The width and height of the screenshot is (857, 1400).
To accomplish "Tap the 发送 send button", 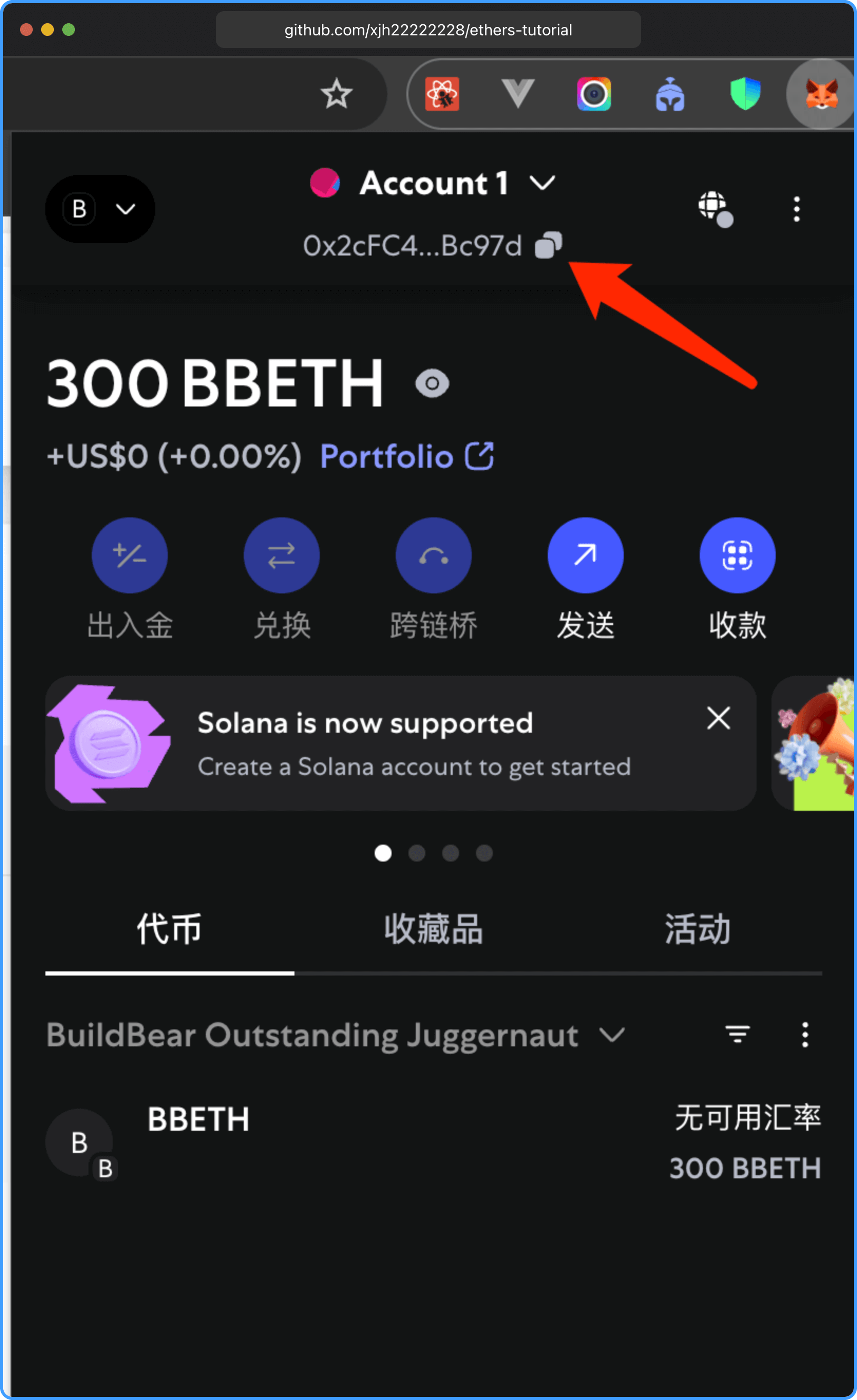I will (x=586, y=579).
